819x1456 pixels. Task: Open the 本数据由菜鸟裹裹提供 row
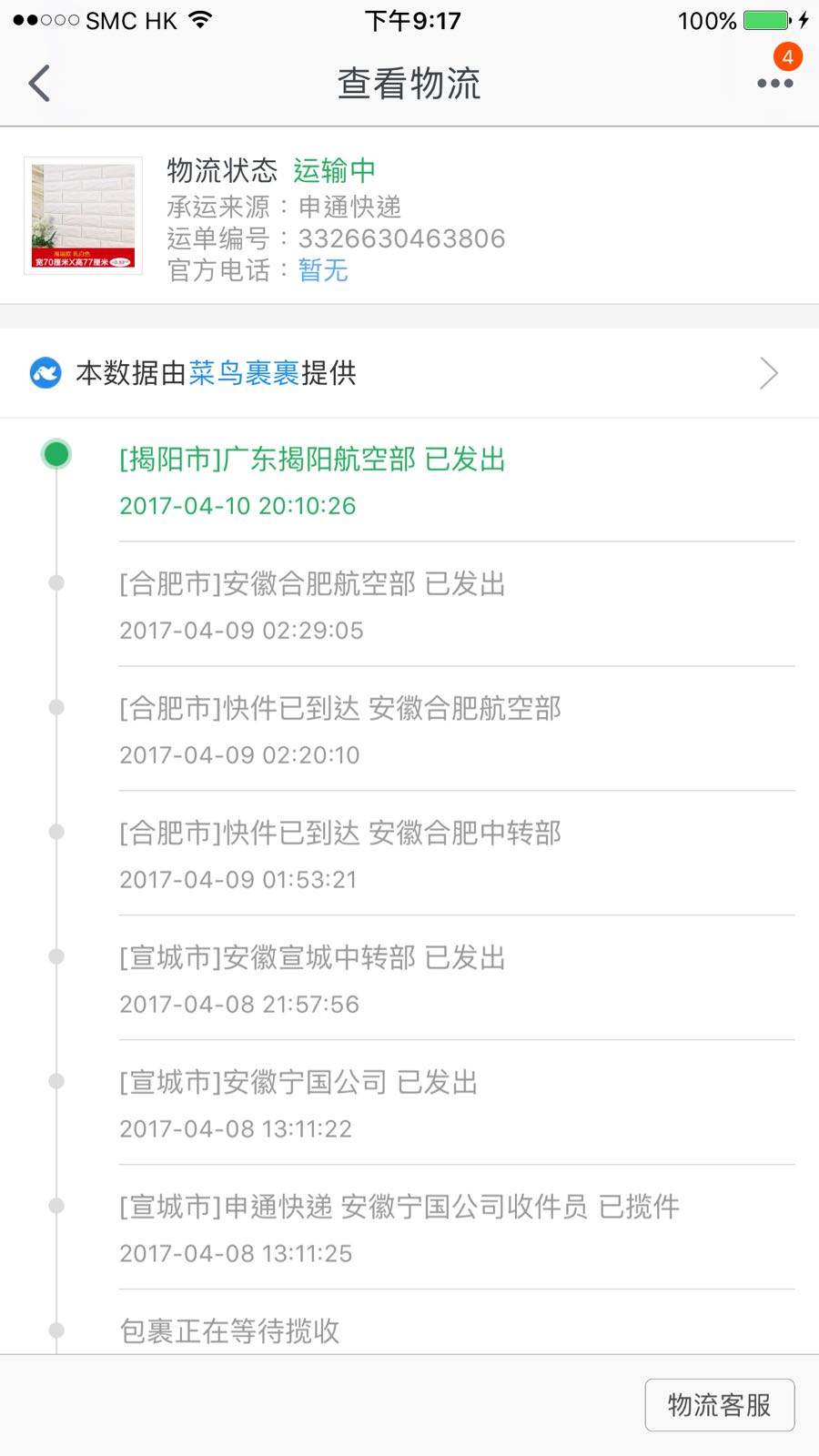tap(409, 373)
